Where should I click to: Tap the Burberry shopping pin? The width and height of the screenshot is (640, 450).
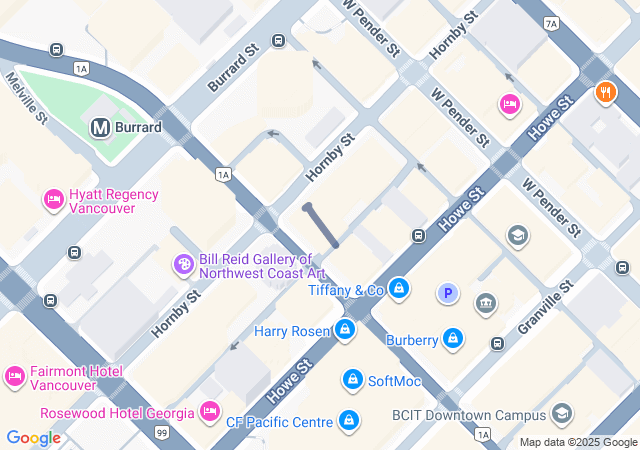pos(453,340)
